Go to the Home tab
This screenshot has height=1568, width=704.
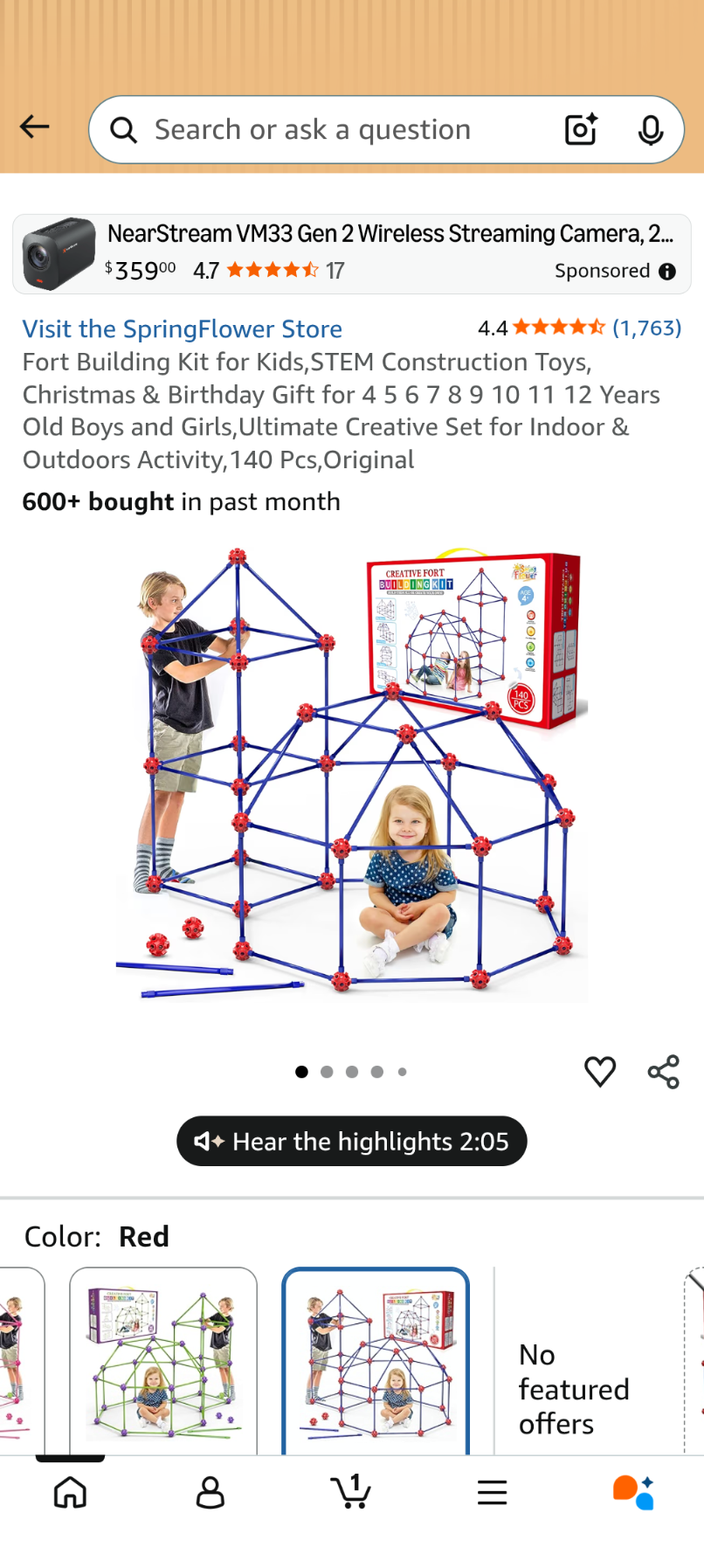click(x=70, y=1493)
